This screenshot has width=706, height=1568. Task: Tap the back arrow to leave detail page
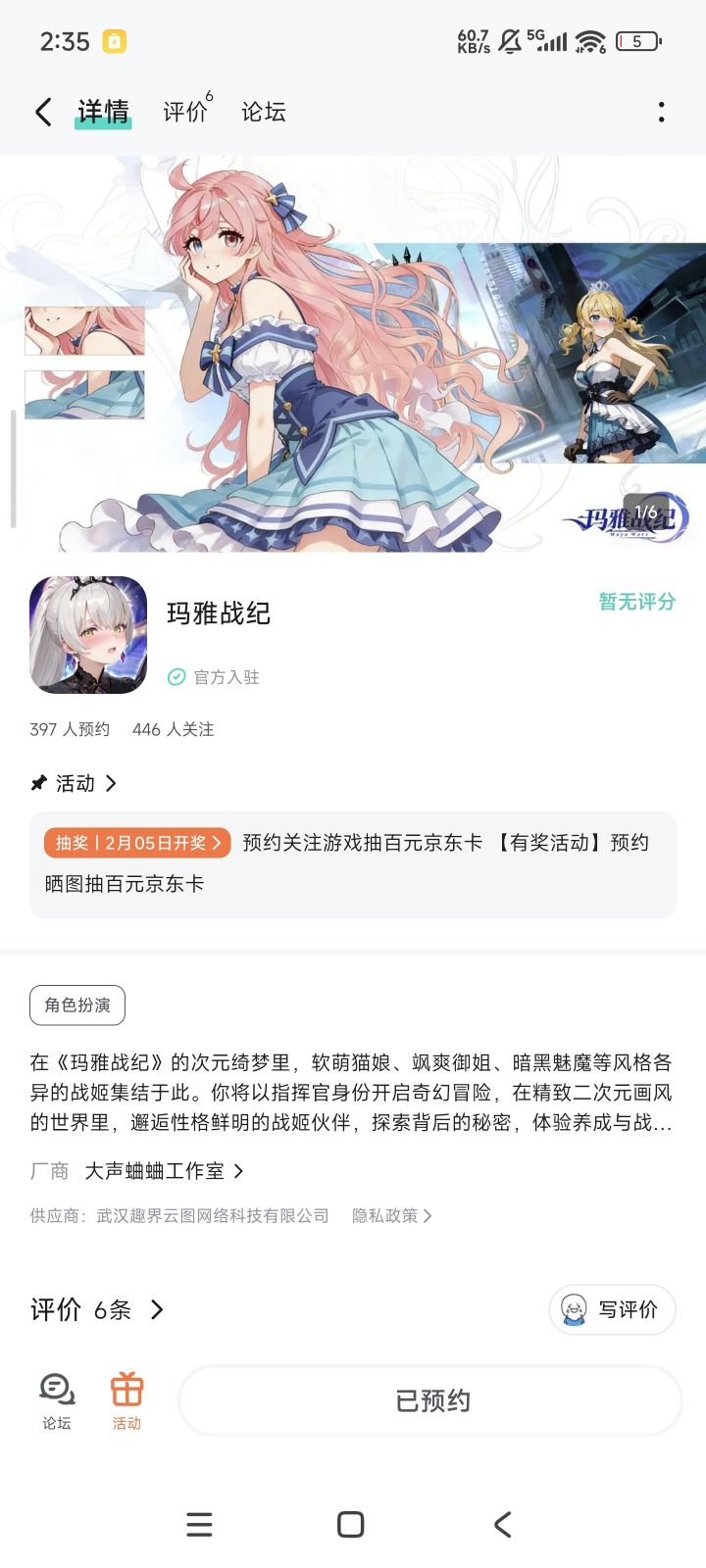[x=41, y=112]
